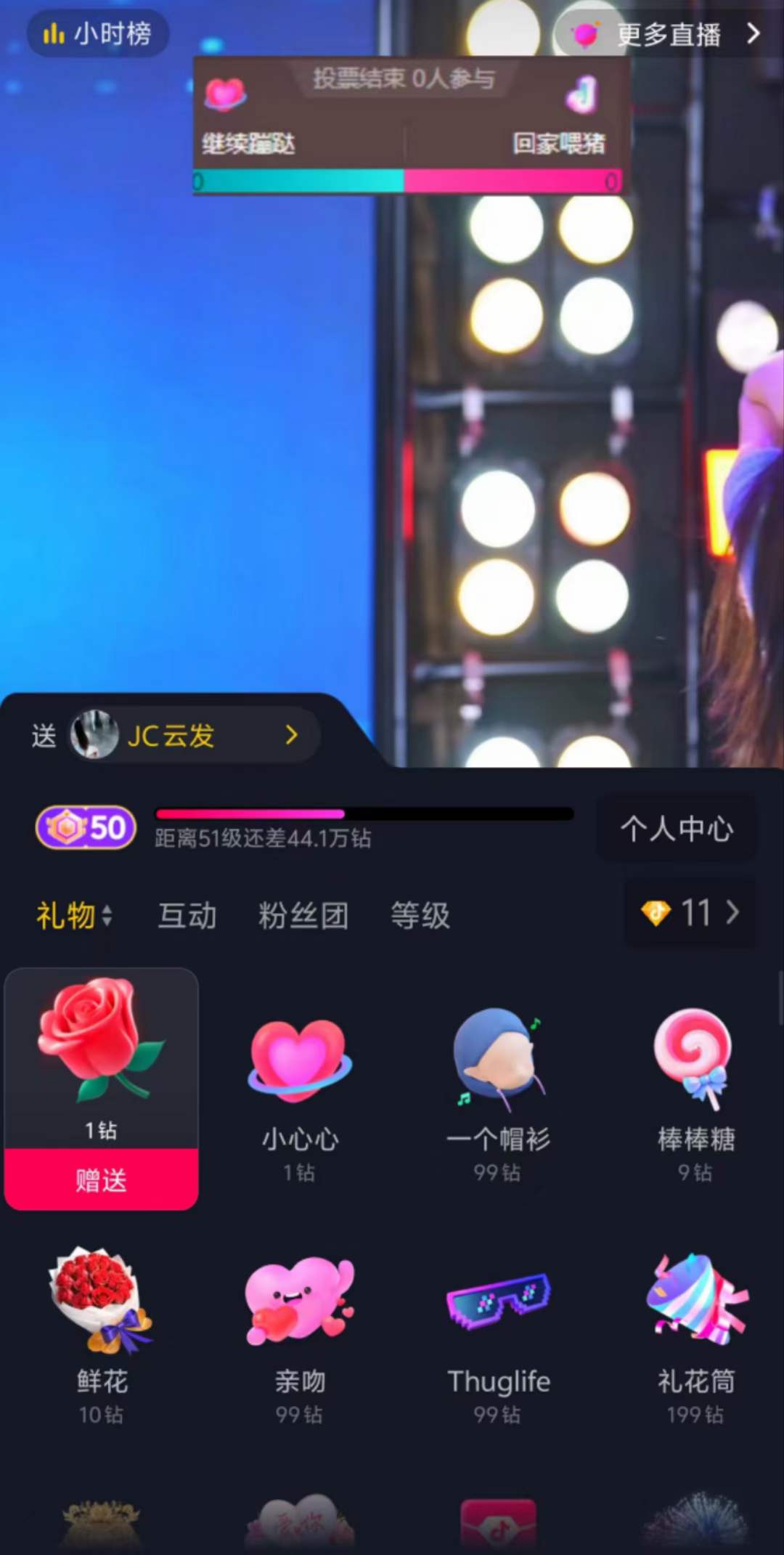Open the level 50 badge details
Viewport: 784px width, 1555px height.
tap(86, 827)
